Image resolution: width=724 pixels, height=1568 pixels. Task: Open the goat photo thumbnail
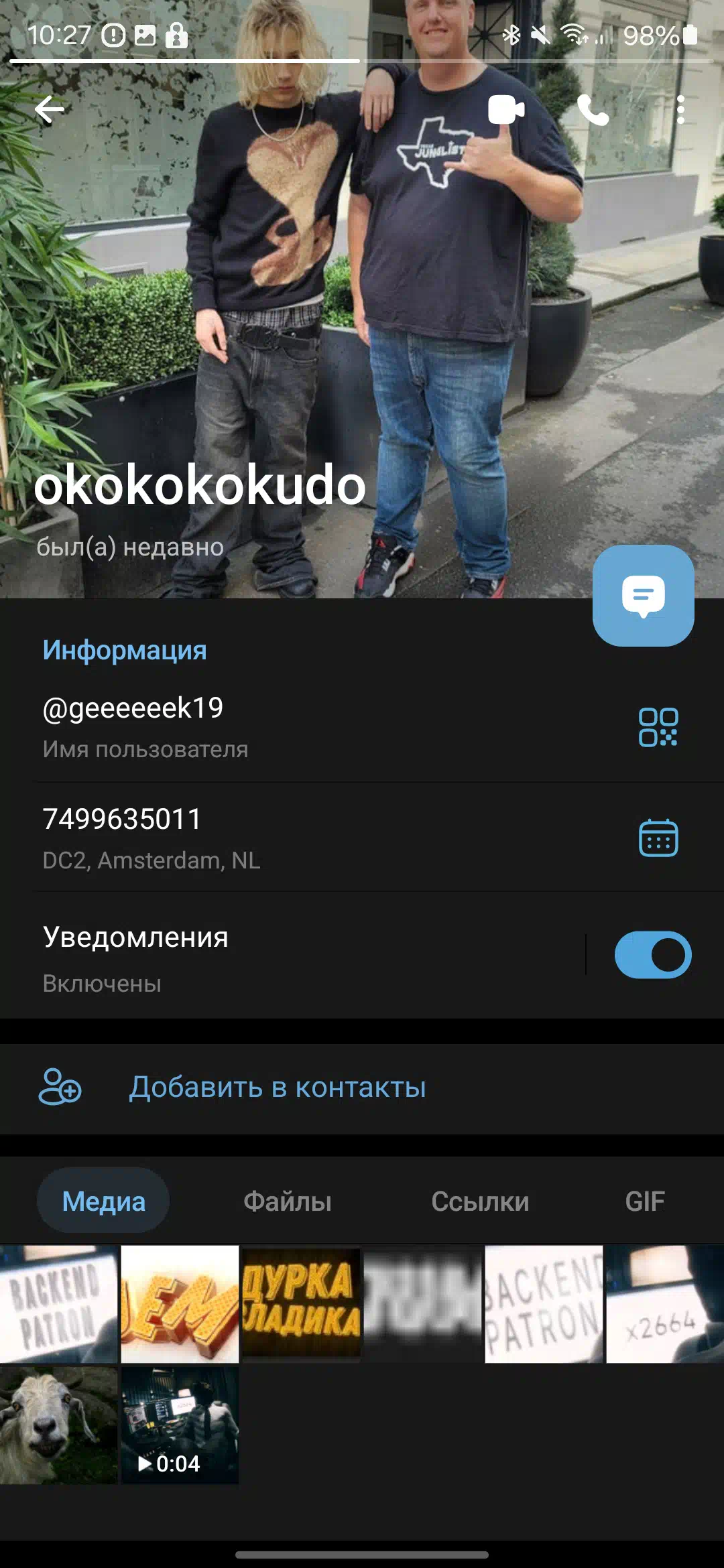pyautogui.click(x=58, y=1425)
